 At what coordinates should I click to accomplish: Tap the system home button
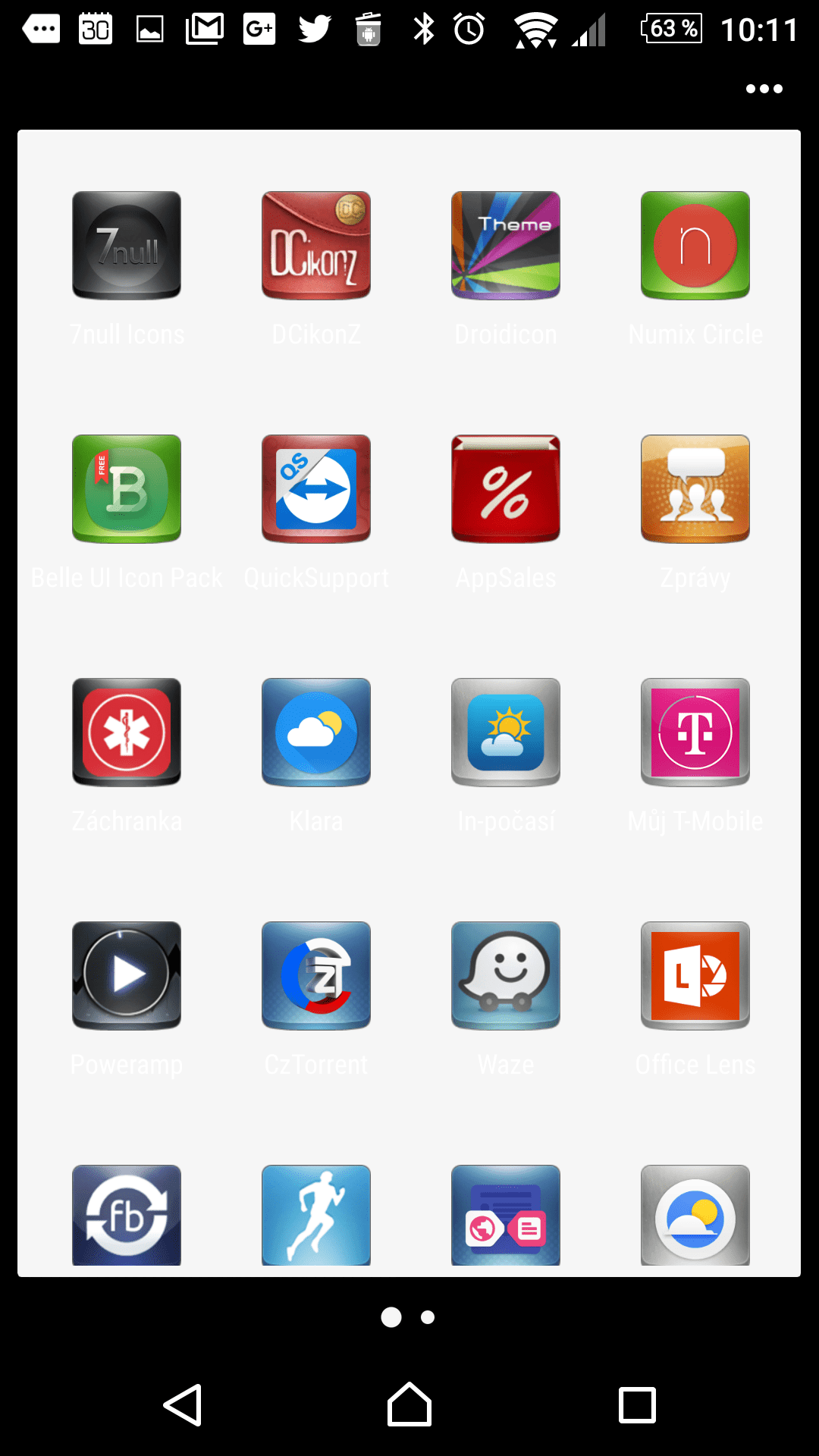409,1404
